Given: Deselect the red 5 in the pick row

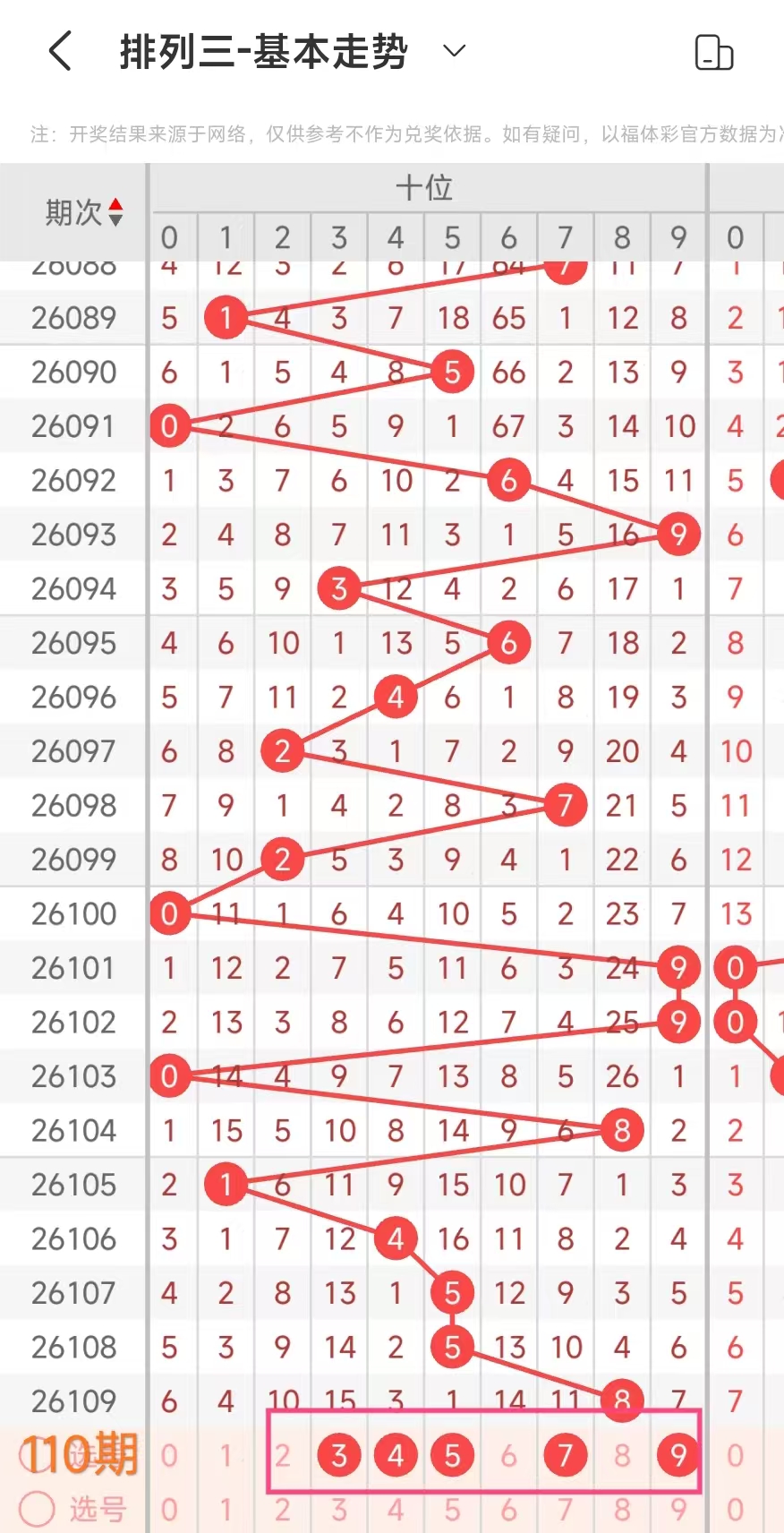Looking at the screenshot, I should coord(452,1456).
